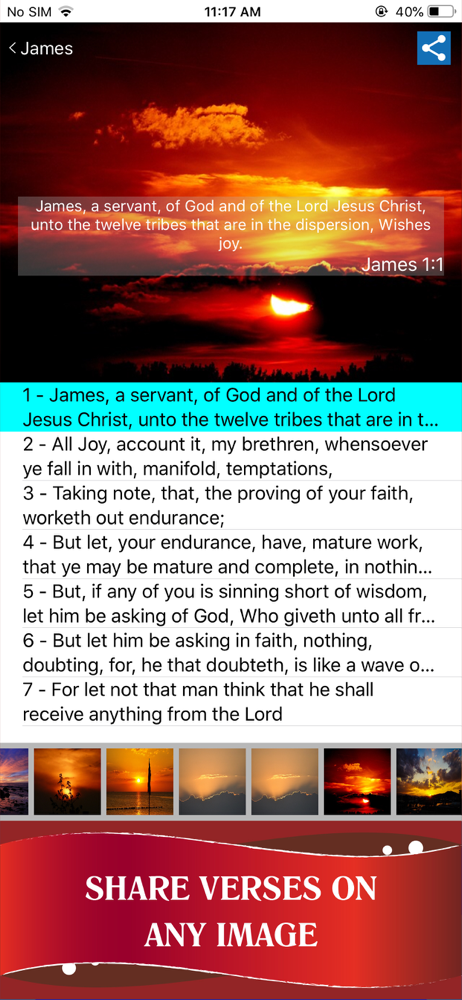The width and height of the screenshot is (462, 1000).
Task: Pick verse 4 about mature work
Action: 231,554
